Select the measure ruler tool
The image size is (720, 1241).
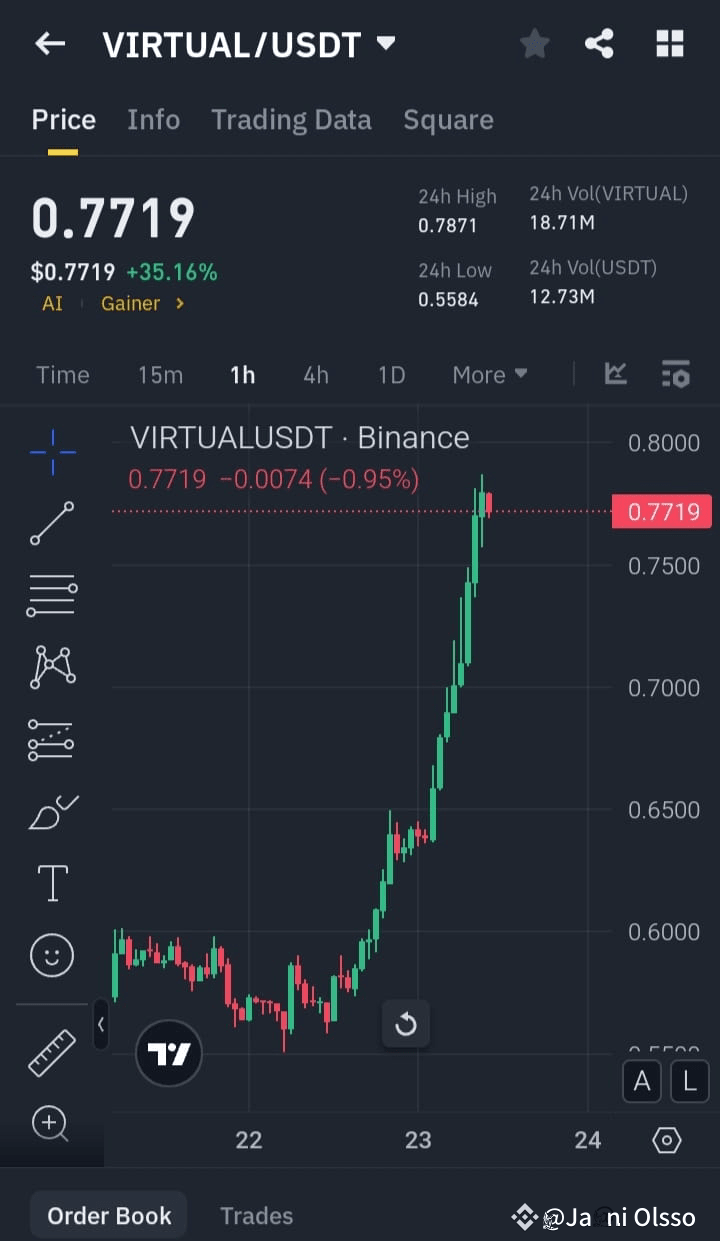(51, 1052)
